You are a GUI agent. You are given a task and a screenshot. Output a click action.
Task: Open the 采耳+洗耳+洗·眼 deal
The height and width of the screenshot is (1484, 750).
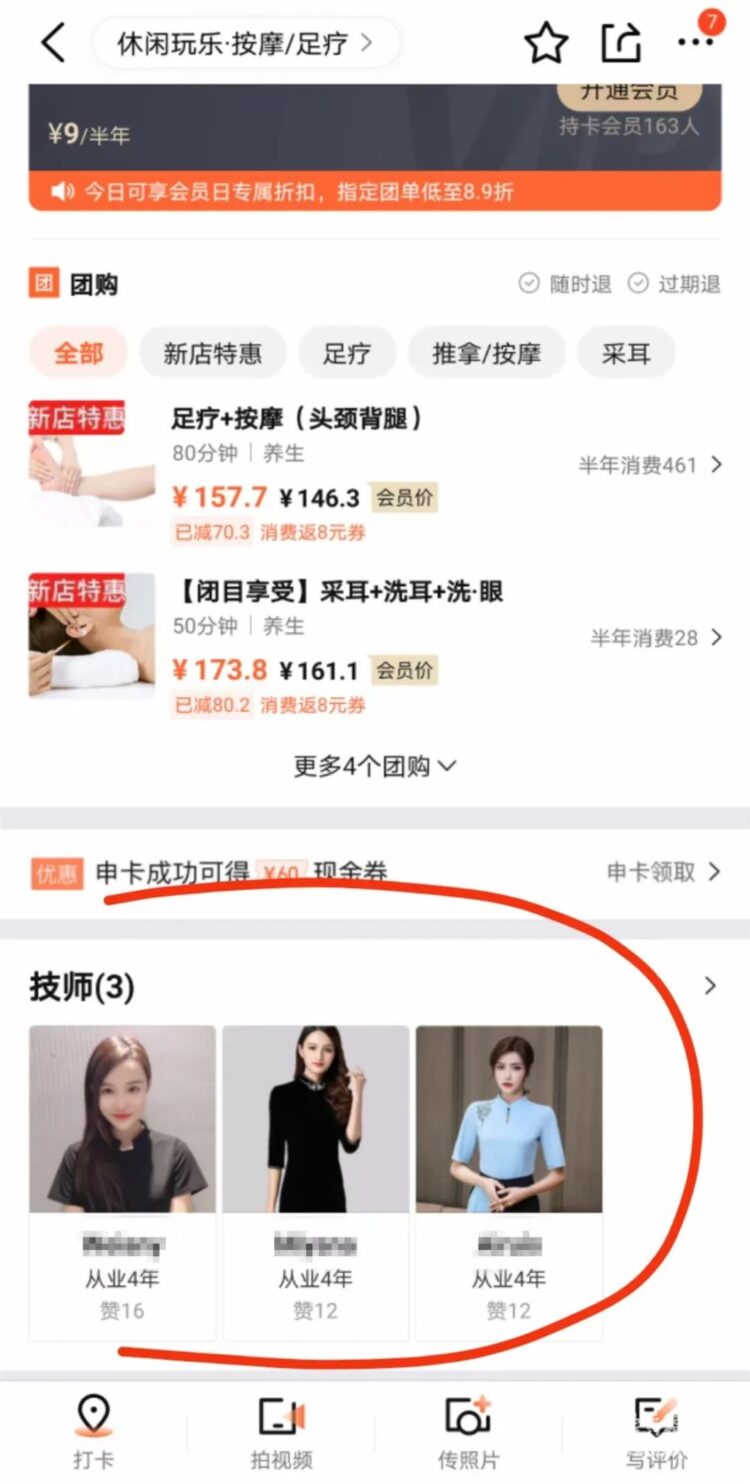(375, 640)
